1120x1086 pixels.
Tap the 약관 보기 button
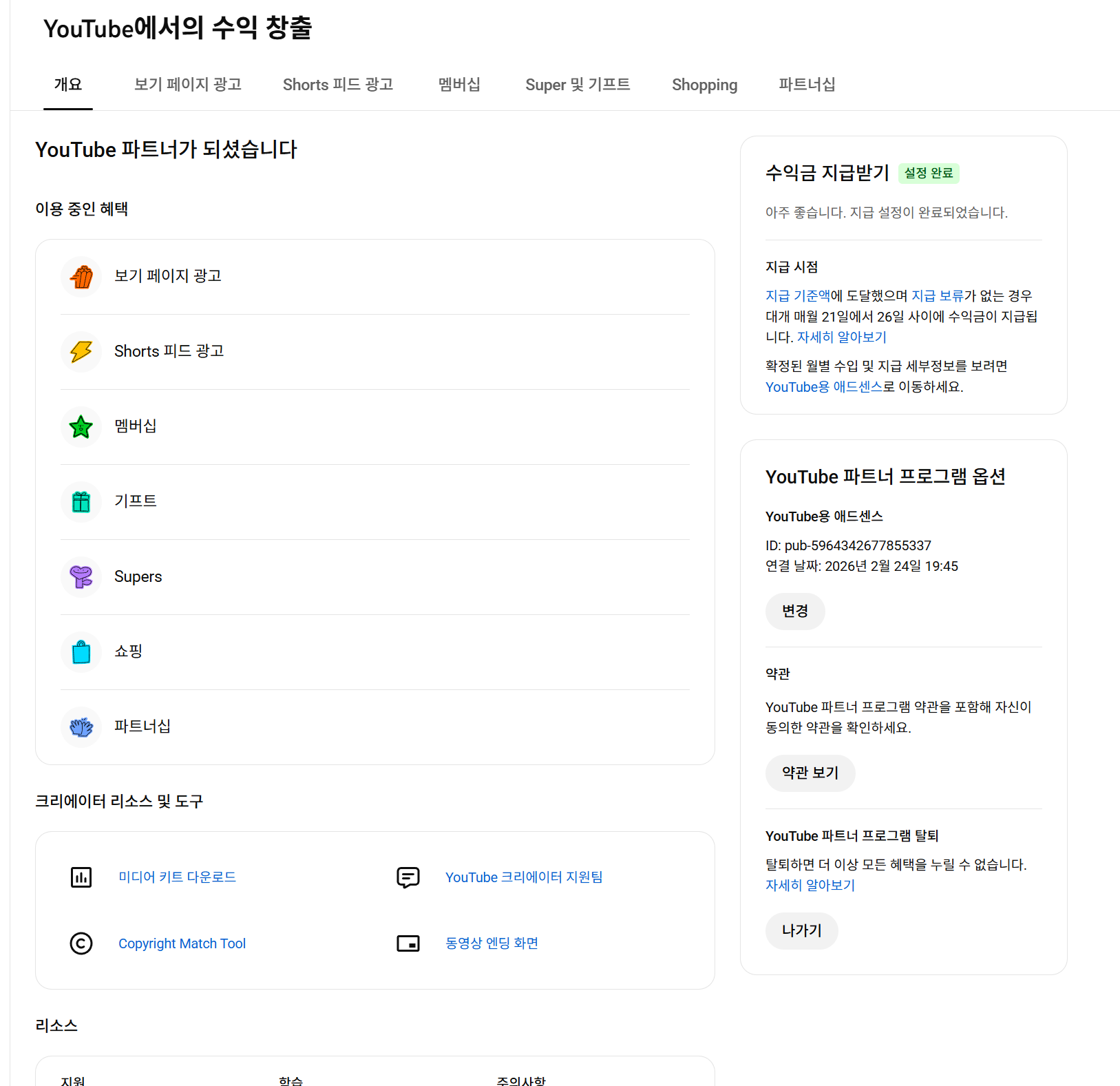pyautogui.click(x=810, y=773)
